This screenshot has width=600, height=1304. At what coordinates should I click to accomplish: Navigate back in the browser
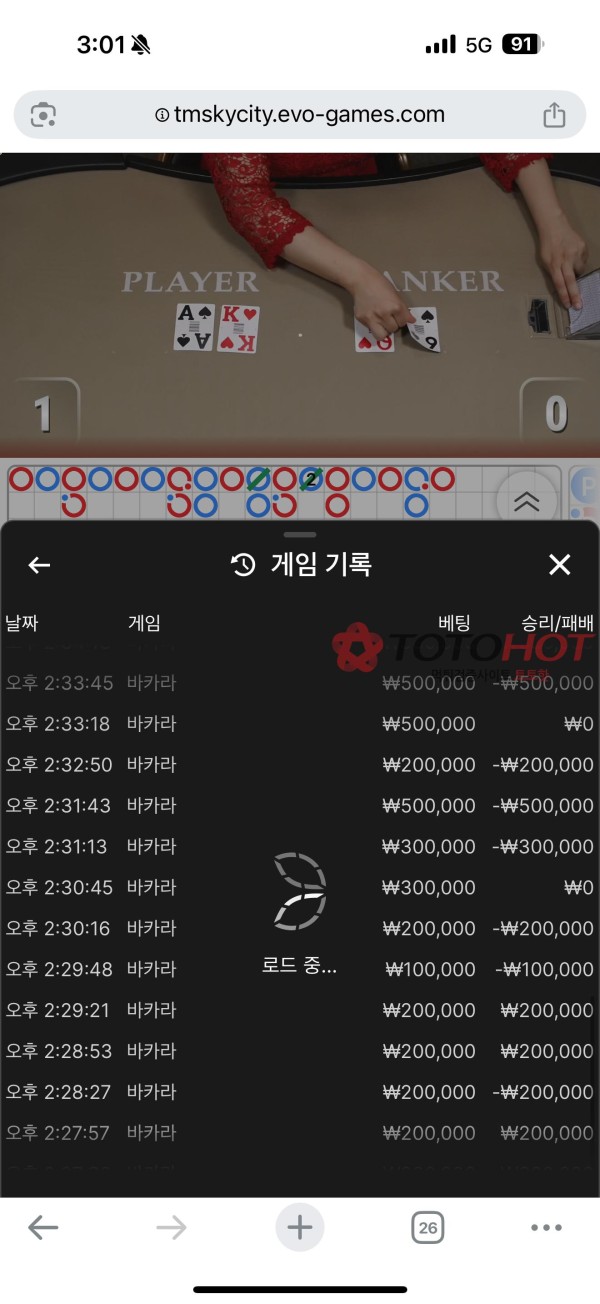point(43,1227)
